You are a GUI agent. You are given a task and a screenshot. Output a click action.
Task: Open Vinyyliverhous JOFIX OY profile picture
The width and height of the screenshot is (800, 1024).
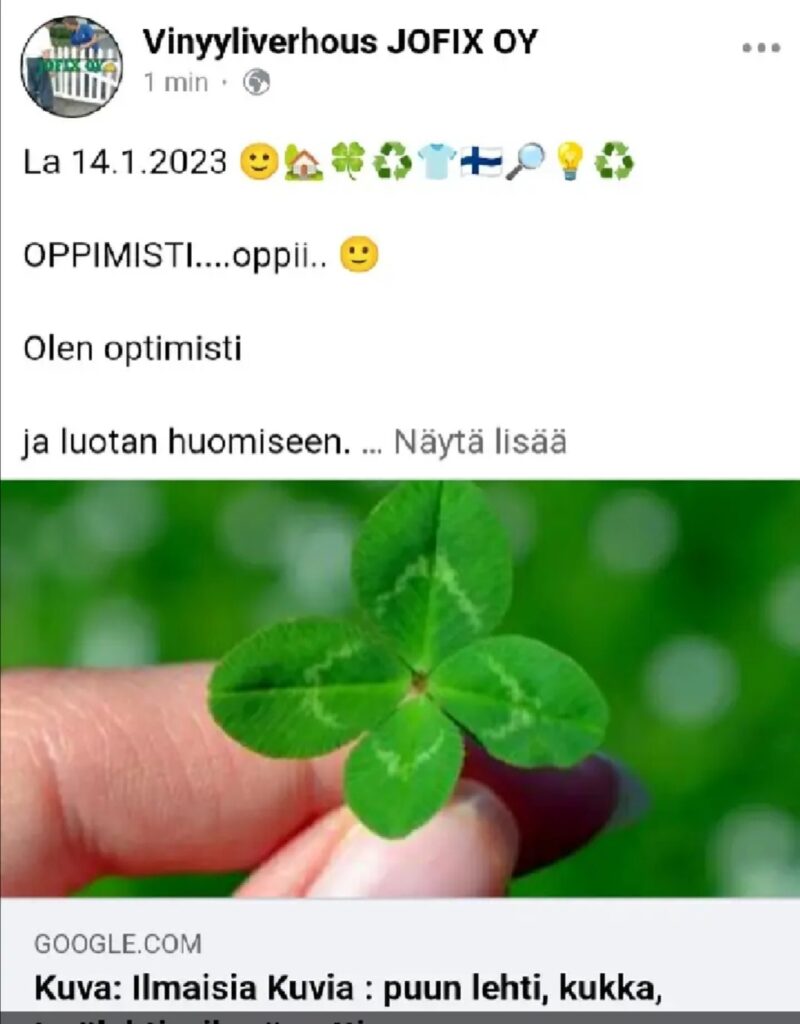(71, 66)
